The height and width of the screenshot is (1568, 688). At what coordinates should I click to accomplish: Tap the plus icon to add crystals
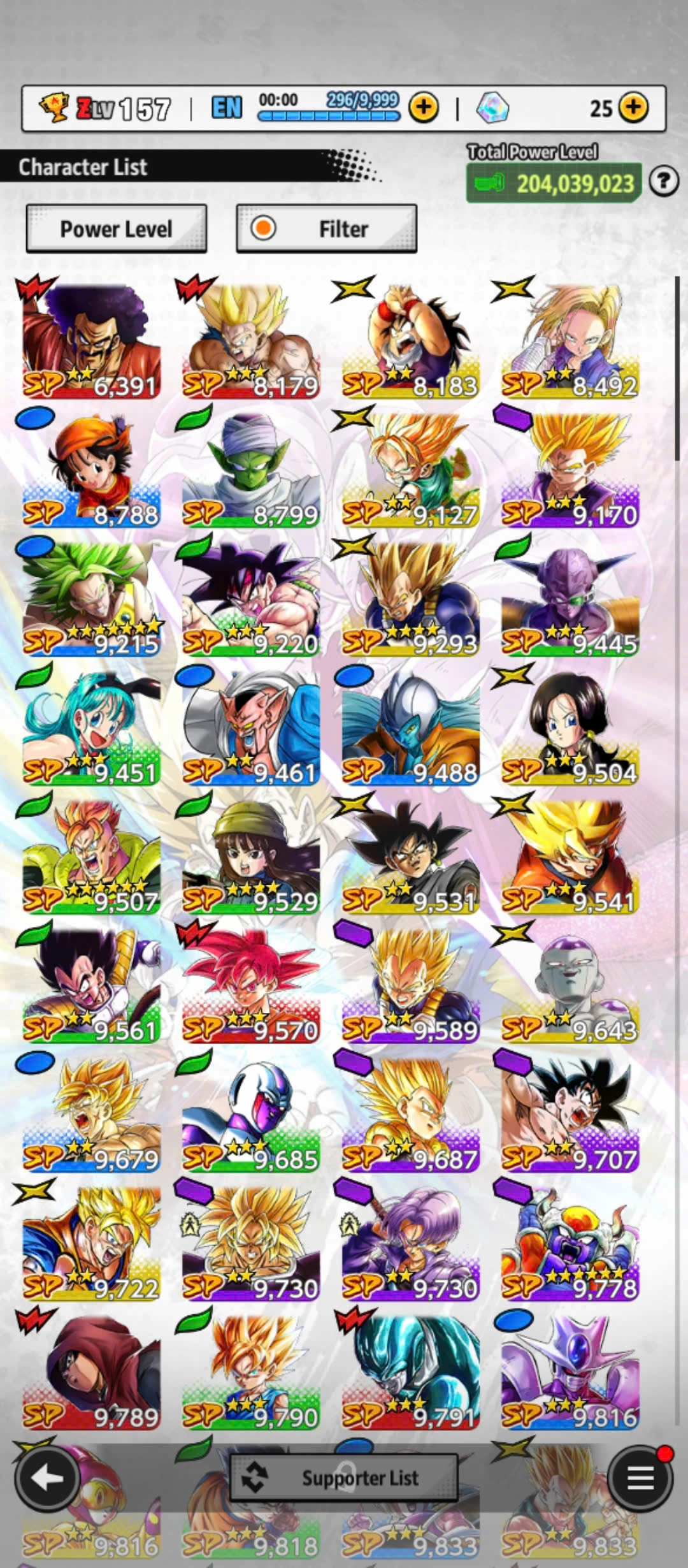(x=633, y=108)
